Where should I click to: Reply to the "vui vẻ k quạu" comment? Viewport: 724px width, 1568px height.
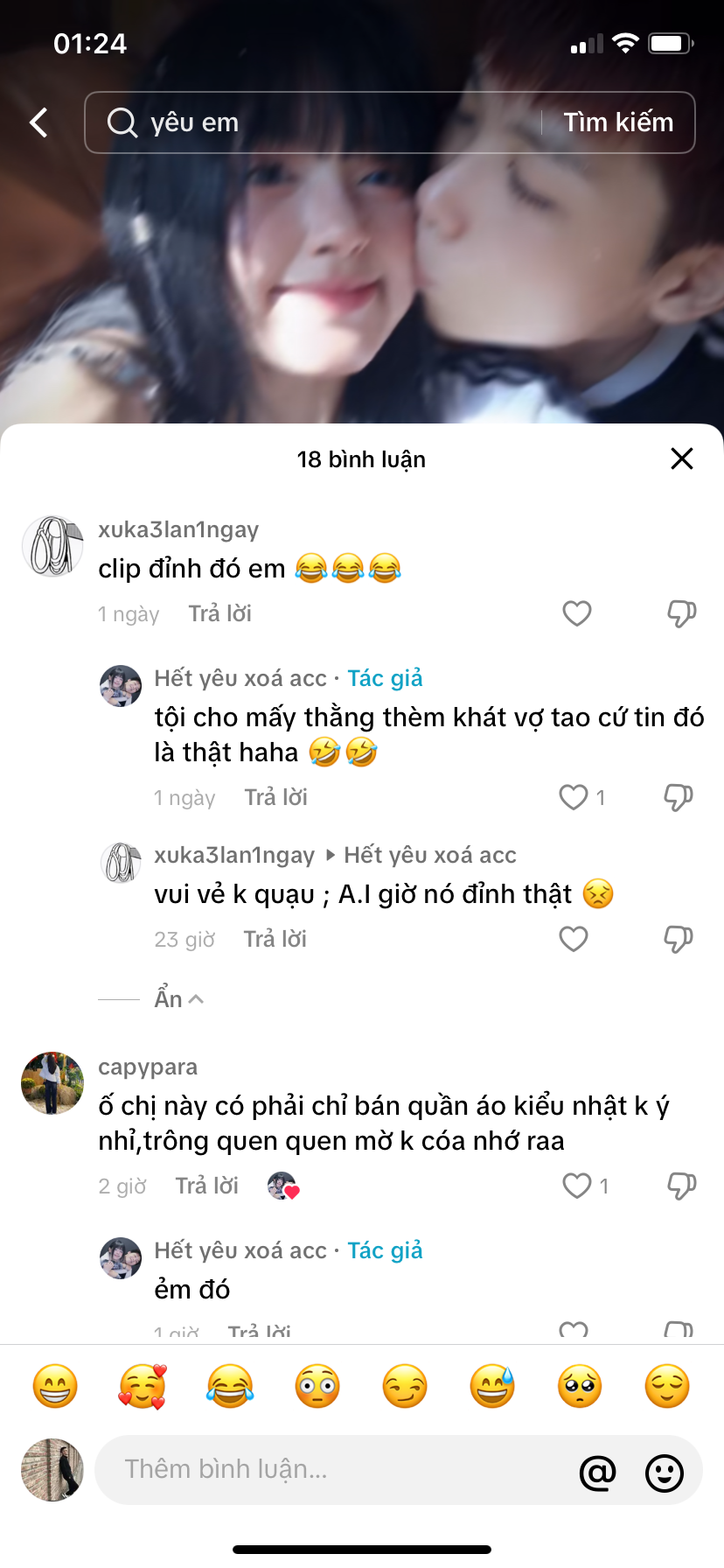pyautogui.click(x=275, y=939)
